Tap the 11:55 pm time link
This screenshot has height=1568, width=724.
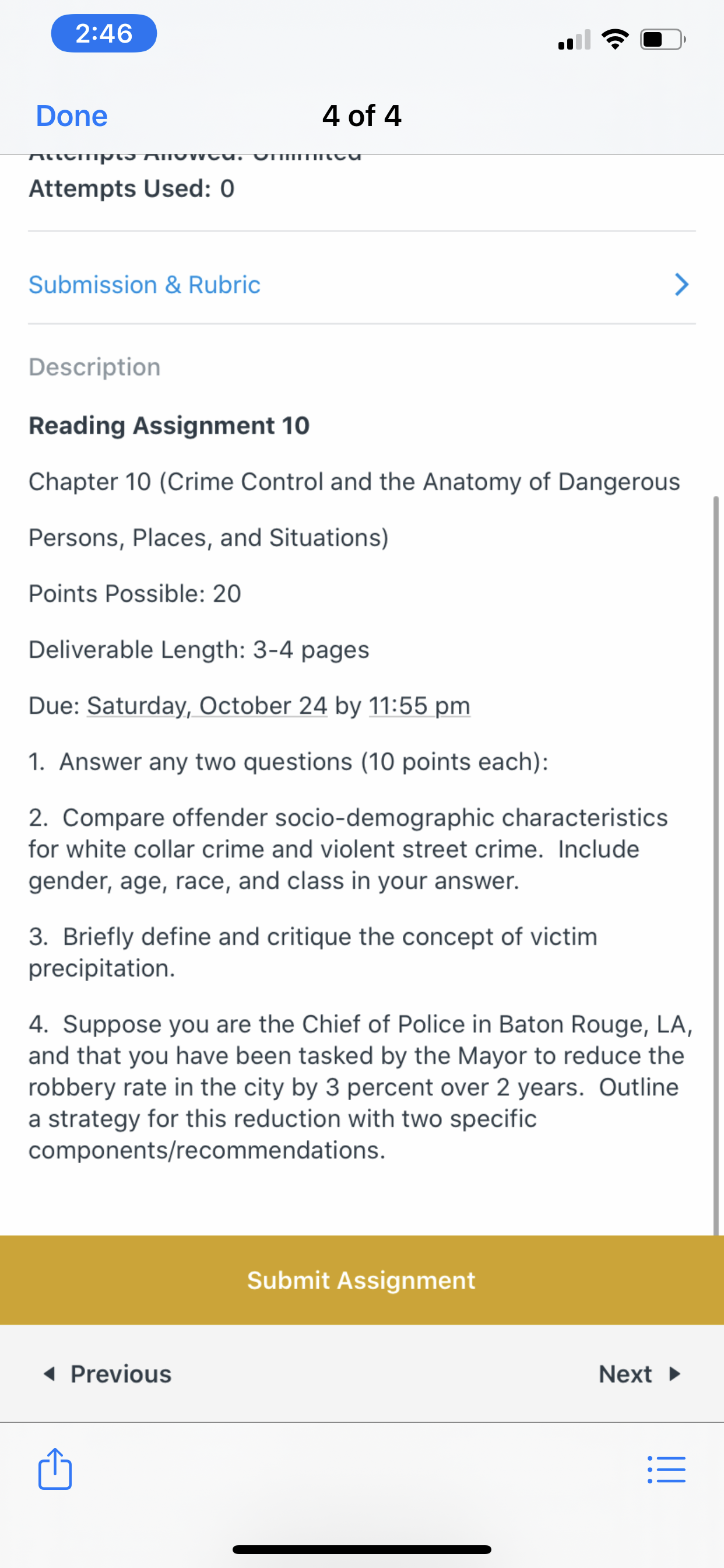click(420, 705)
